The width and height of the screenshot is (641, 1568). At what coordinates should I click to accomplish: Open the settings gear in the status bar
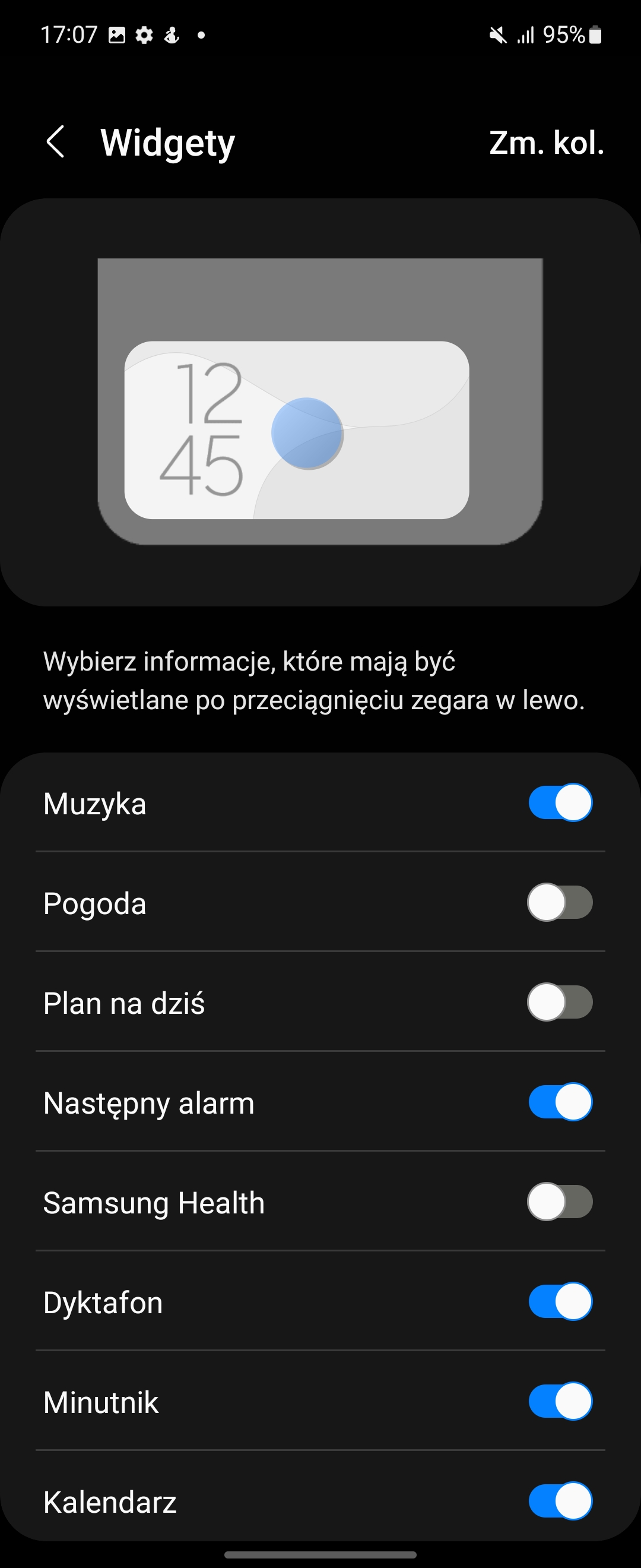[x=144, y=34]
